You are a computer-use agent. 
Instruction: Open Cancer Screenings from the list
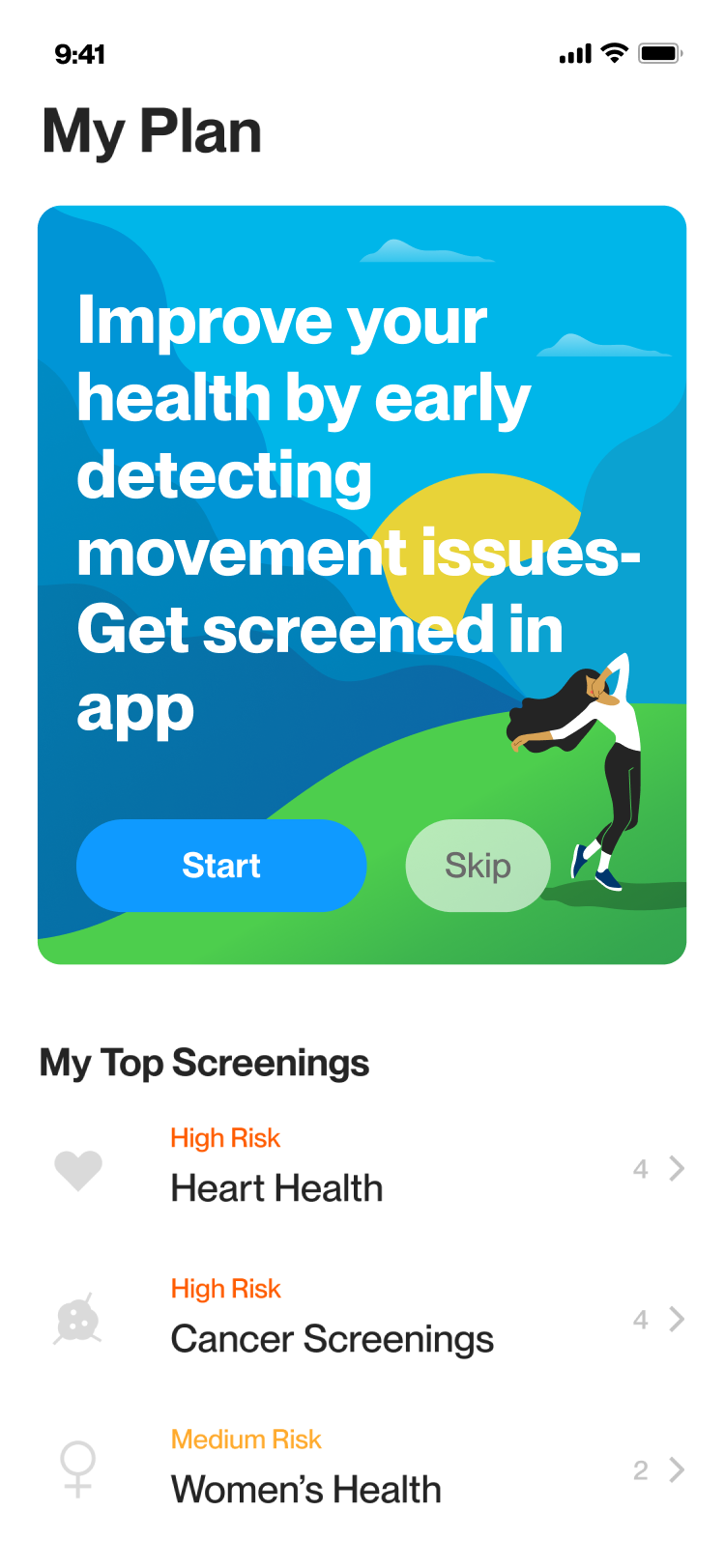[x=362, y=1320]
